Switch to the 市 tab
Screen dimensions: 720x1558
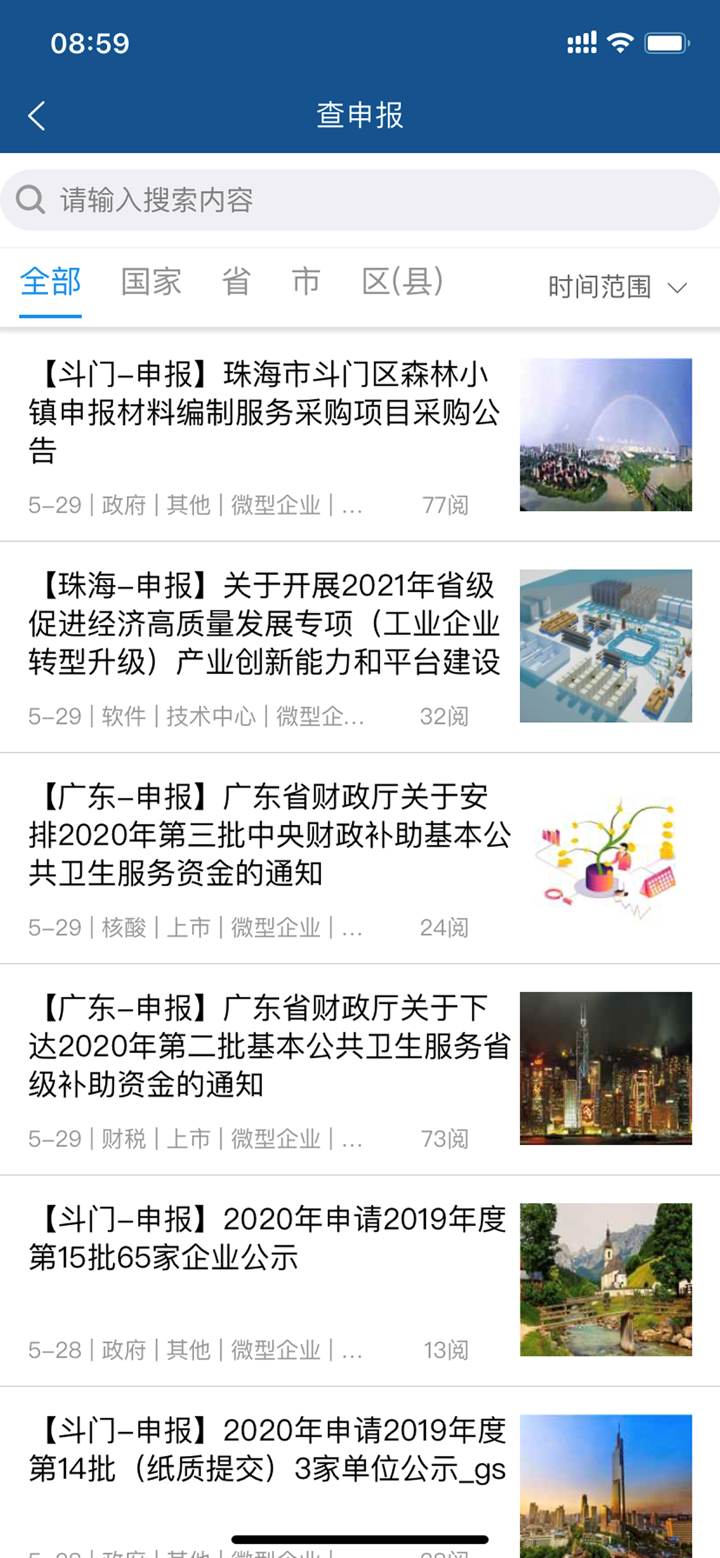tap(305, 282)
